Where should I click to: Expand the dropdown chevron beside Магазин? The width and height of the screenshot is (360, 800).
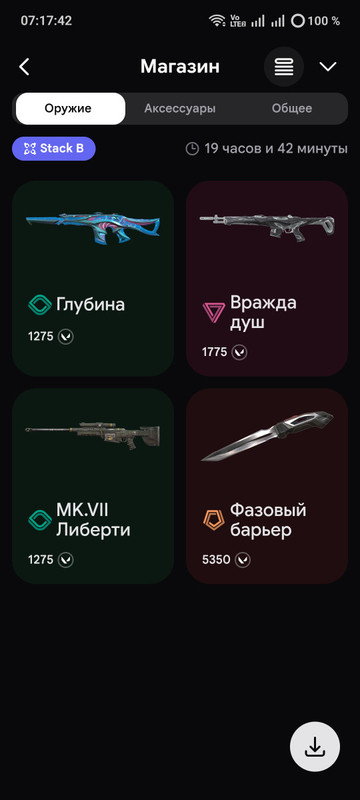point(328,67)
